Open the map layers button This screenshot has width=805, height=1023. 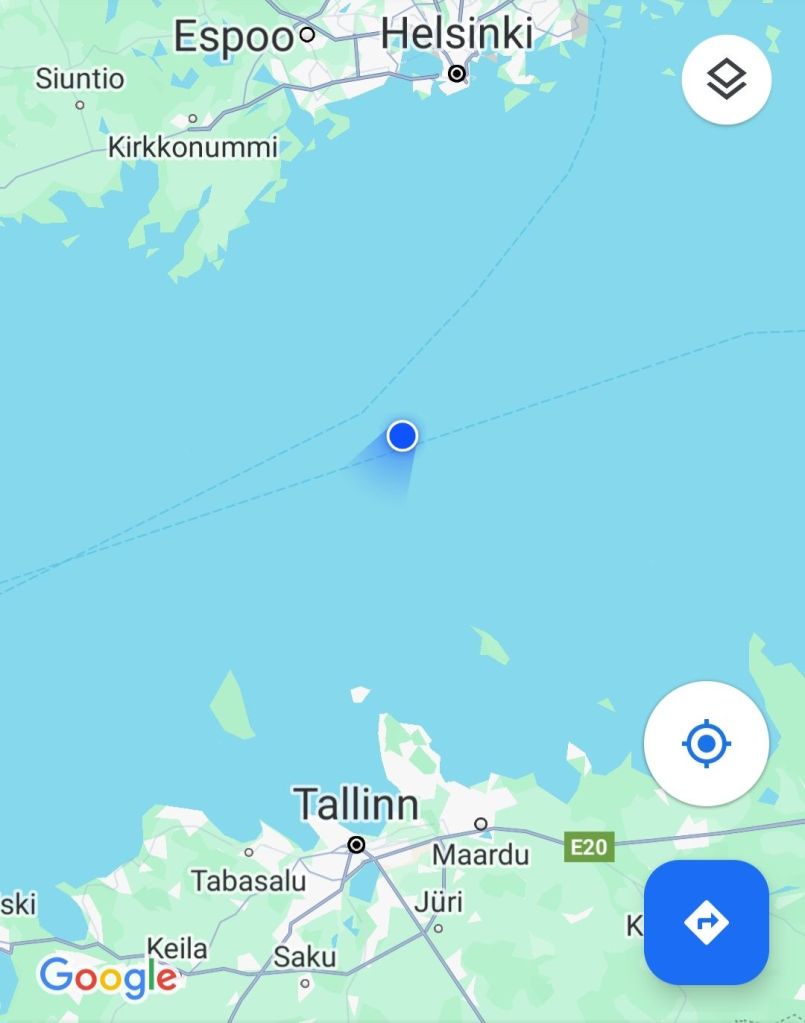(726, 79)
